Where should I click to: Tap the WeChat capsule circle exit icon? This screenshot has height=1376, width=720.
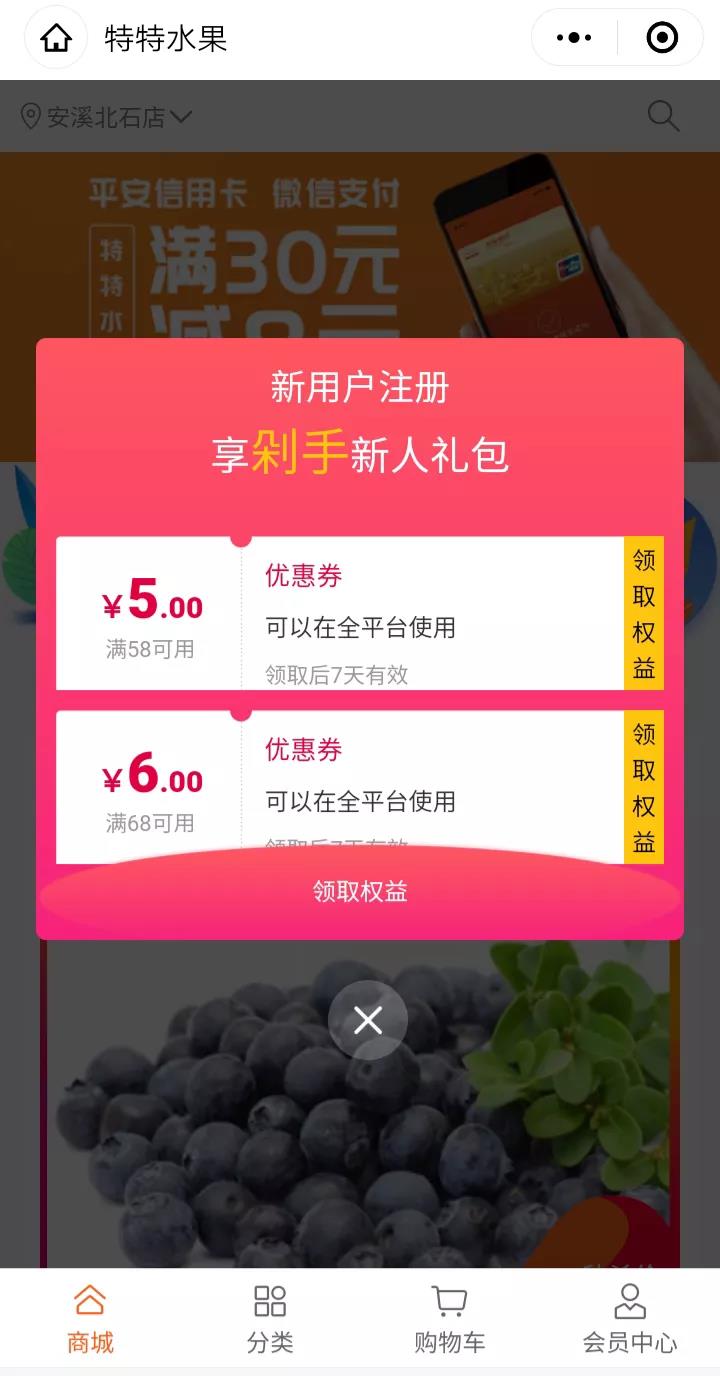pyautogui.click(x=661, y=37)
